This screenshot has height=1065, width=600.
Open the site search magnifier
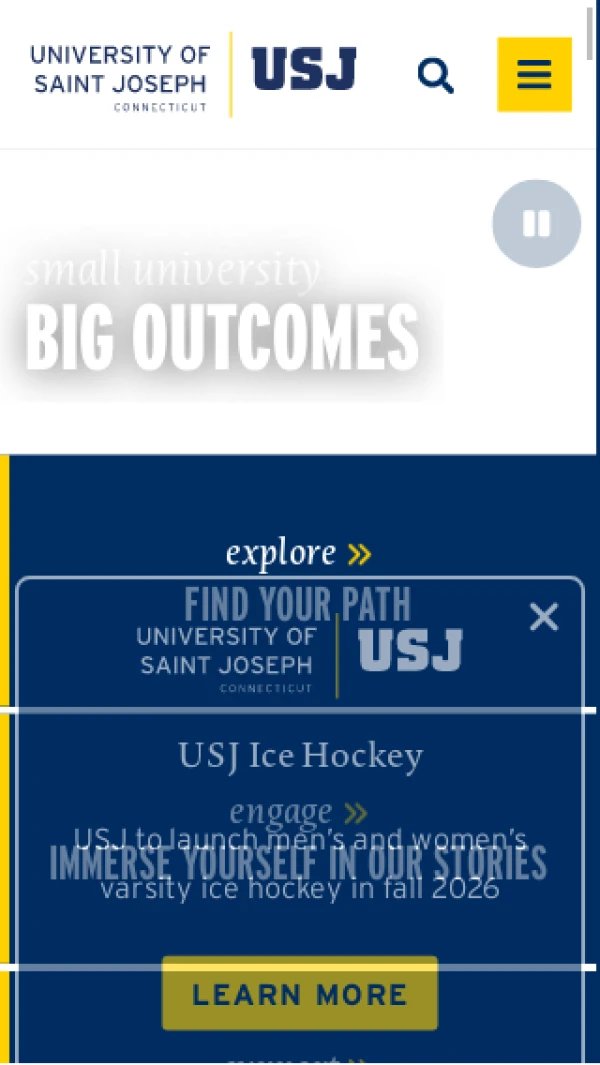(x=435, y=75)
